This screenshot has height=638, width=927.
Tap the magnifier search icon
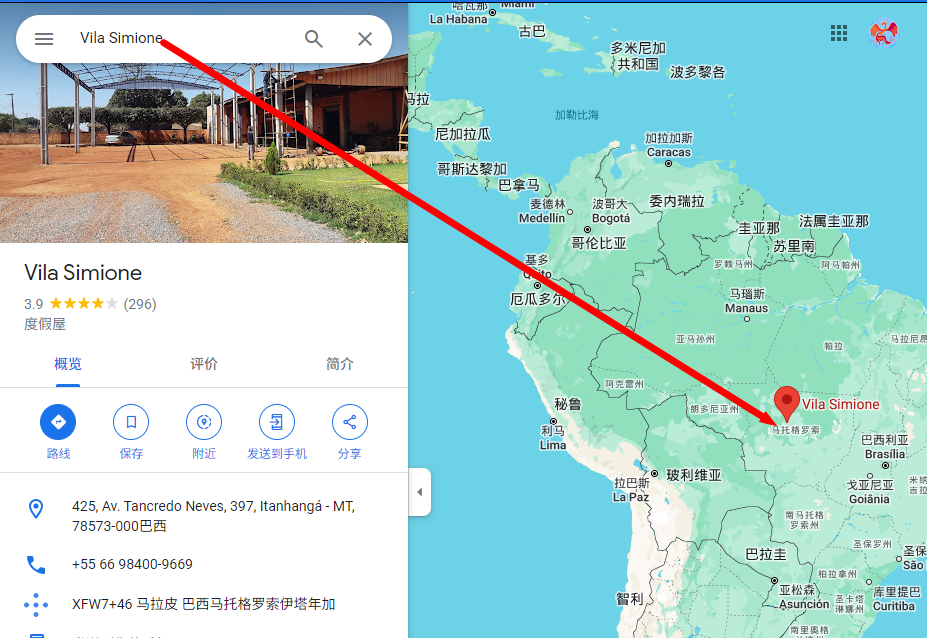point(314,39)
